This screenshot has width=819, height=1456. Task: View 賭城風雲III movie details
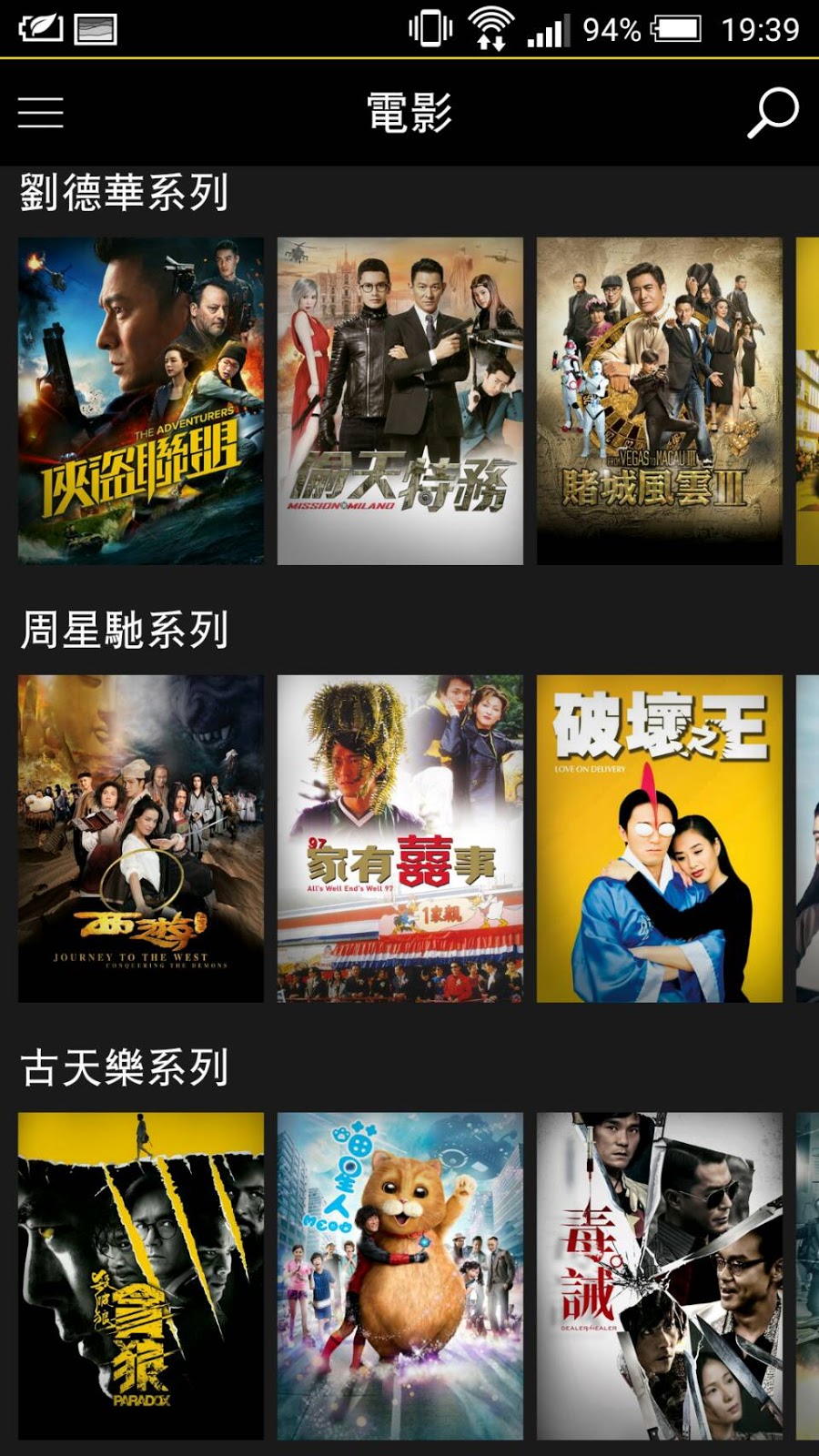coord(660,400)
